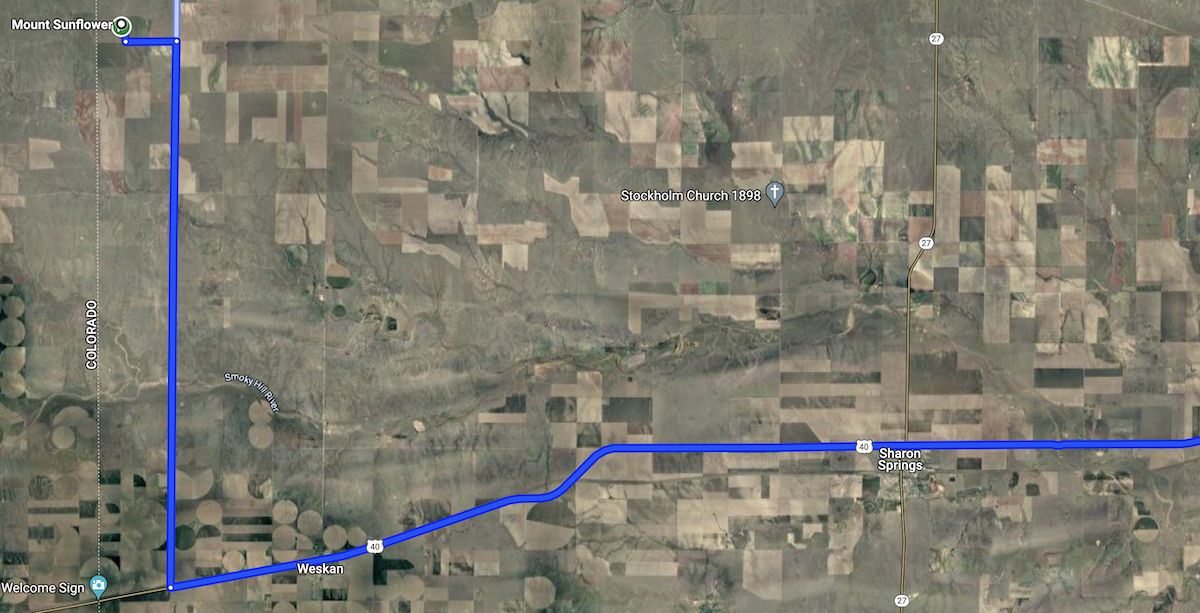Select the Mount Sunflower destination pin

coord(122,24)
